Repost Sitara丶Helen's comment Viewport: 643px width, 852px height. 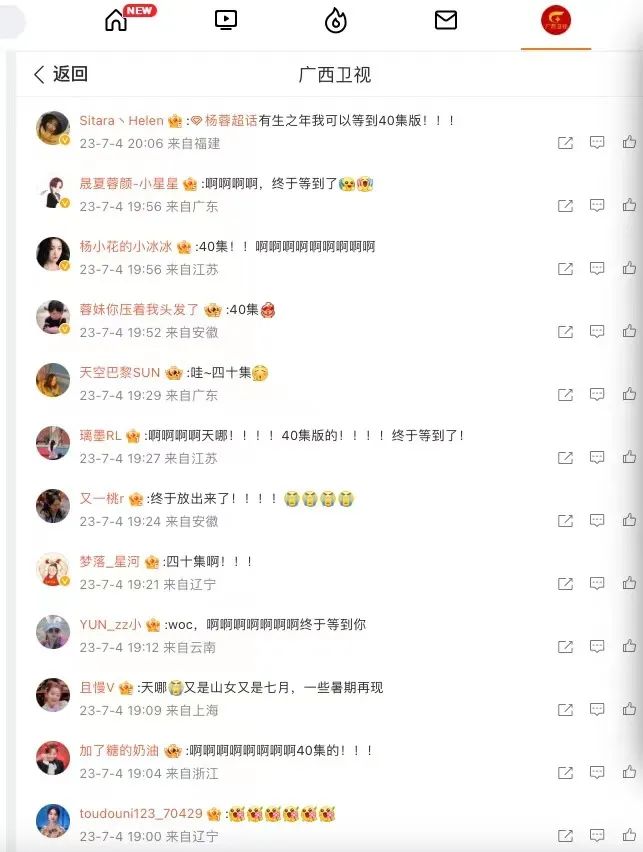tap(565, 143)
